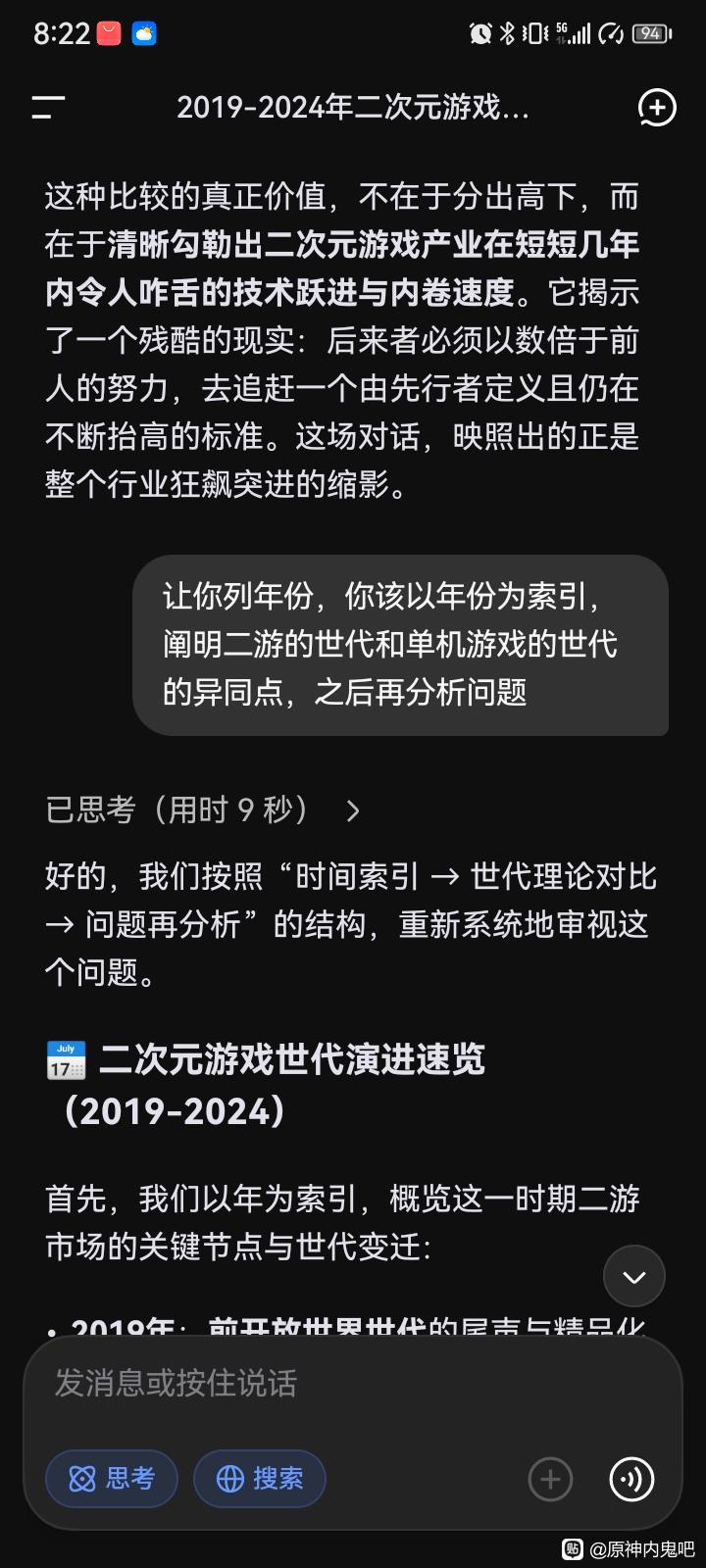Start a new chat
Image resolution: width=706 pixels, height=1568 pixels.
pos(656,108)
